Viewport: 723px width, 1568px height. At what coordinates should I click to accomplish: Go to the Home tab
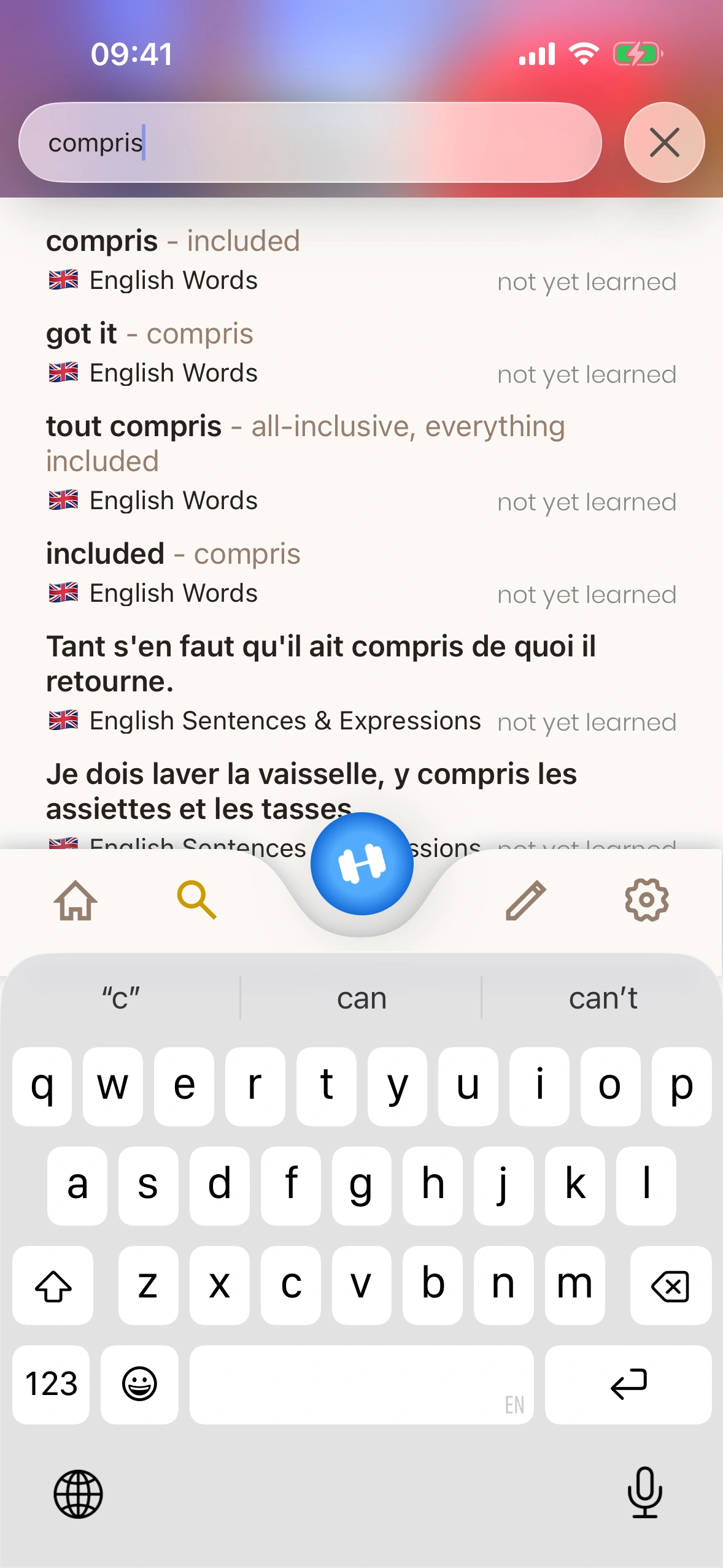click(75, 901)
